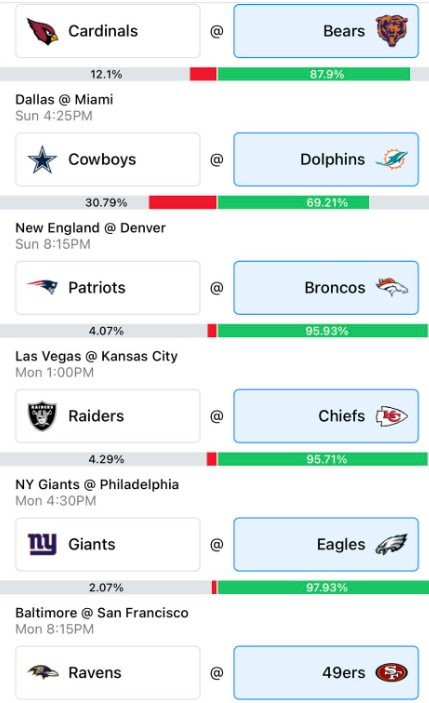Screen dimensions: 429x703
Task: Select the 49ers team button
Action: 326,673
